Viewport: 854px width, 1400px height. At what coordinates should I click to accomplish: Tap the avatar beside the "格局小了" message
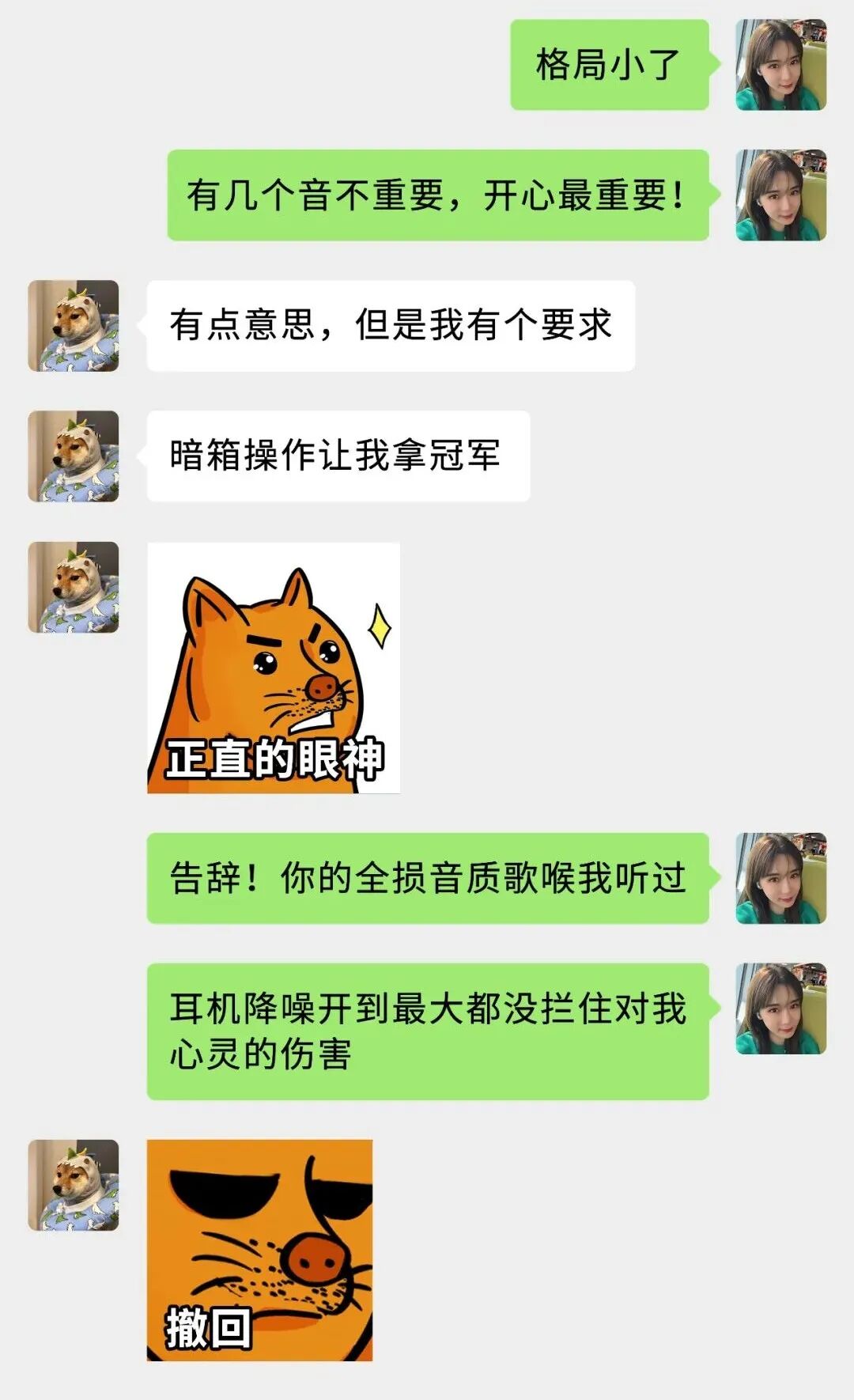[x=781, y=65]
